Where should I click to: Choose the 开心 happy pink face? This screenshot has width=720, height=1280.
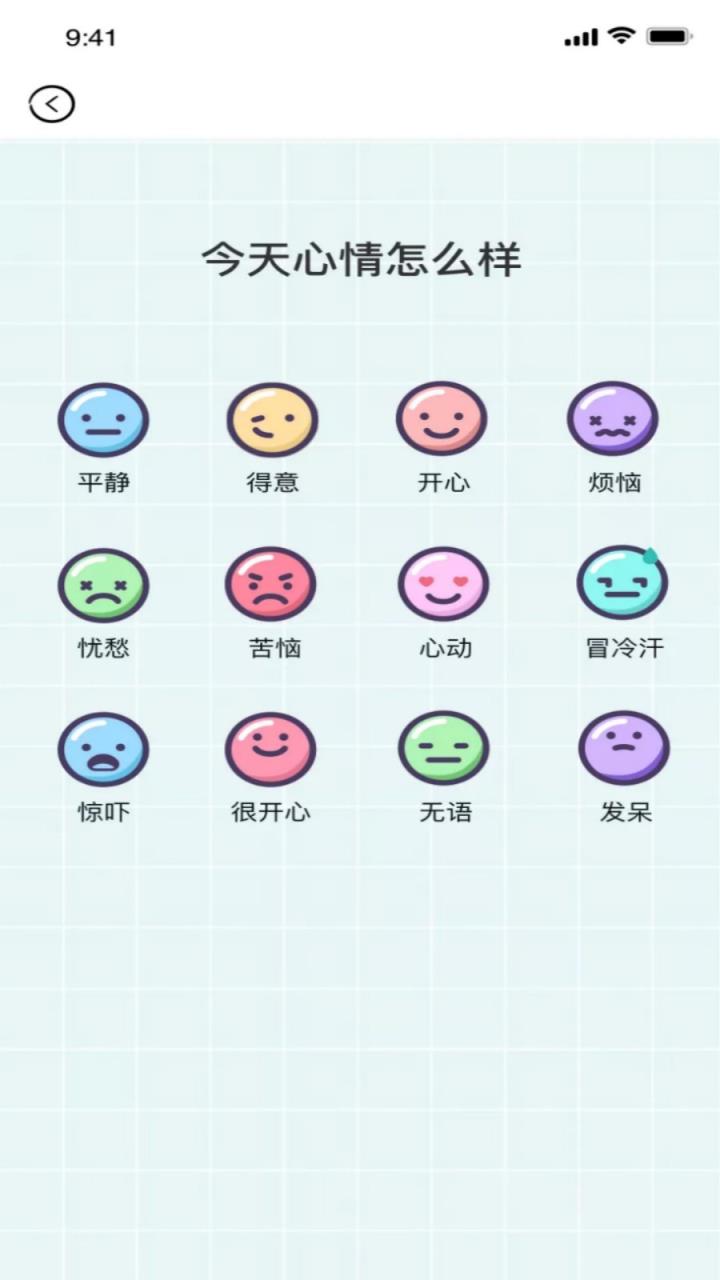click(442, 420)
